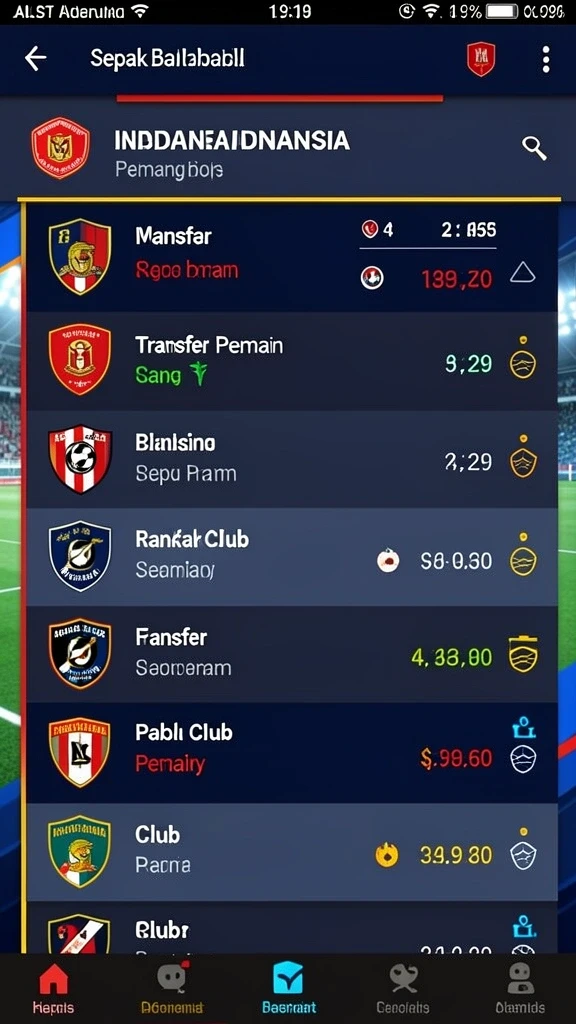Open the Pabli Club row

coord(292,753)
